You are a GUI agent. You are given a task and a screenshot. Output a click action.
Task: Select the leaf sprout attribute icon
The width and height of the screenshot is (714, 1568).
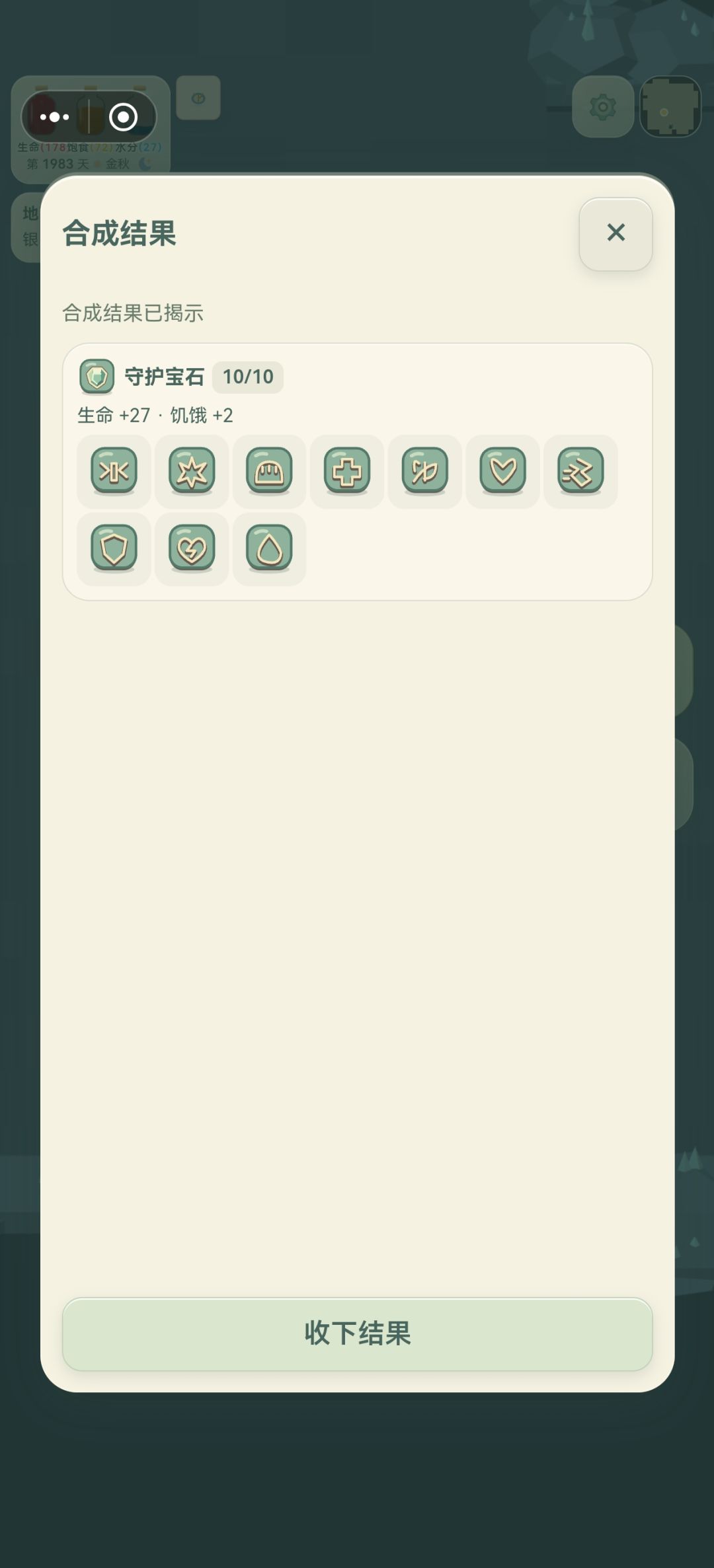[x=424, y=471]
